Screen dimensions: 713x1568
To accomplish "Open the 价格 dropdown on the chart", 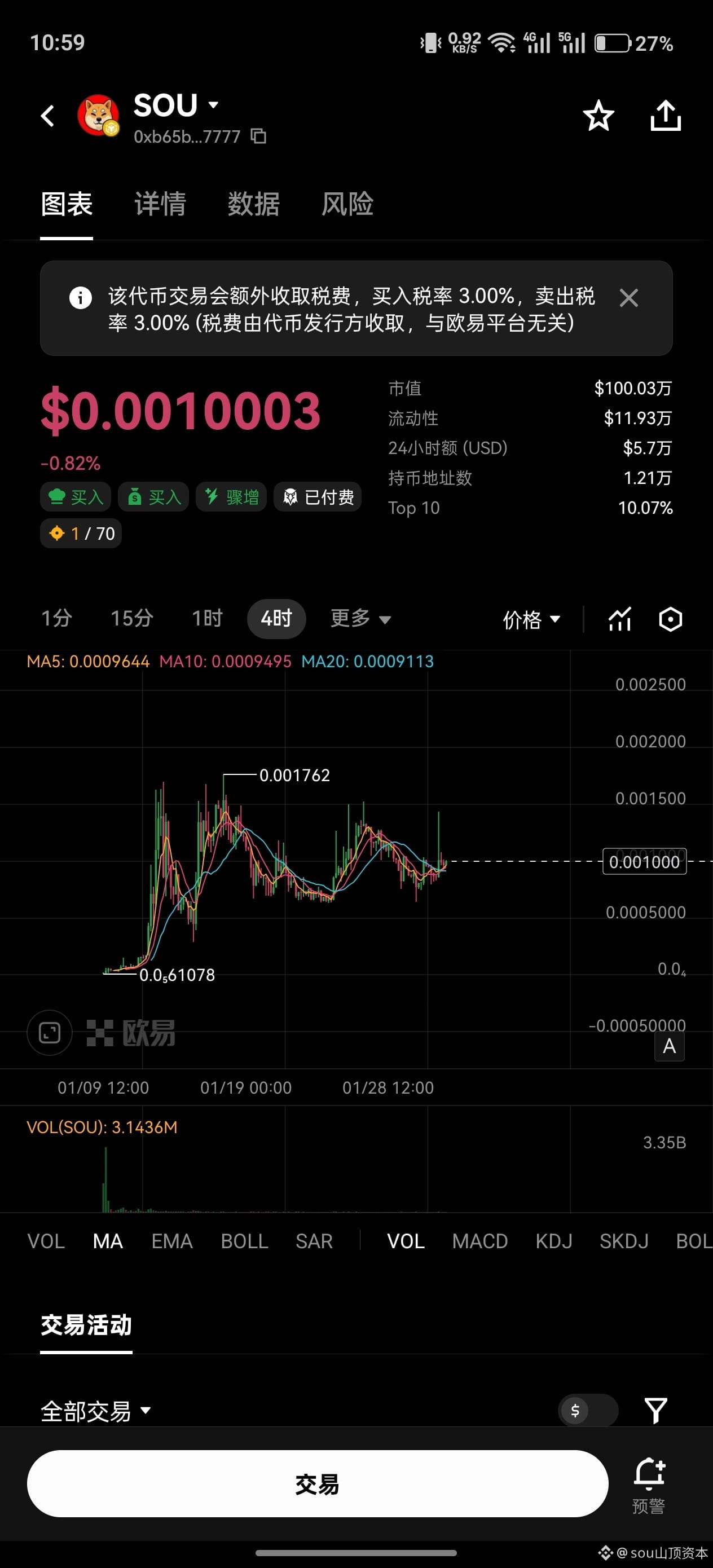I will point(531,620).
